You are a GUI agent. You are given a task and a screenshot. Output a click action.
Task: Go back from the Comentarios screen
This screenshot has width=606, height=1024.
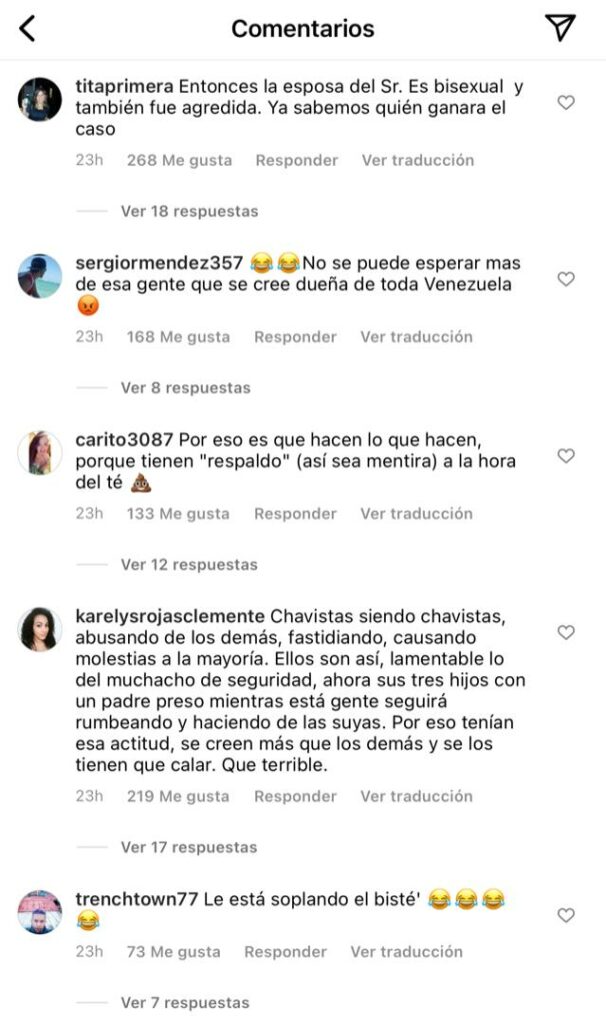28,29
